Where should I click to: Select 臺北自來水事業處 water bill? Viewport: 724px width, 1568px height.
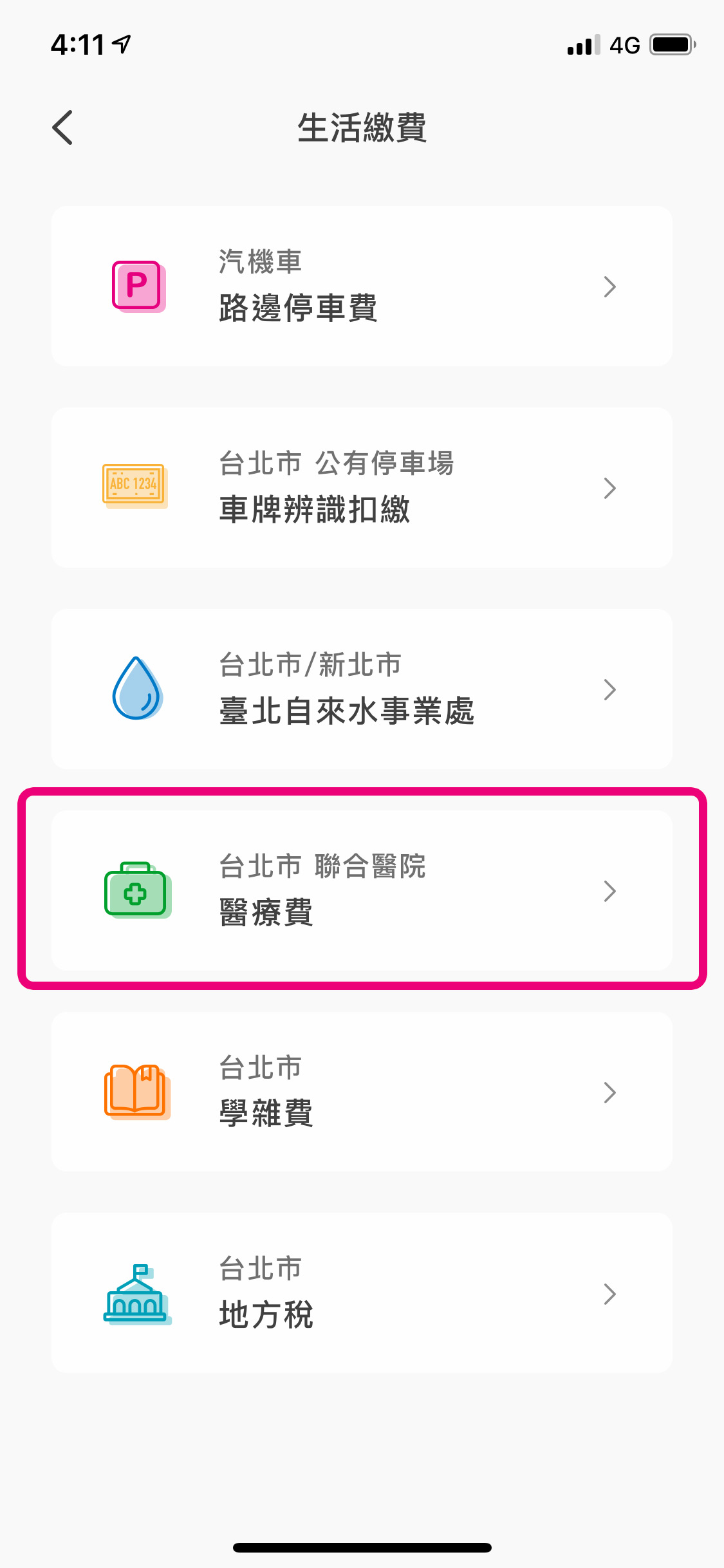click(362, 689)
